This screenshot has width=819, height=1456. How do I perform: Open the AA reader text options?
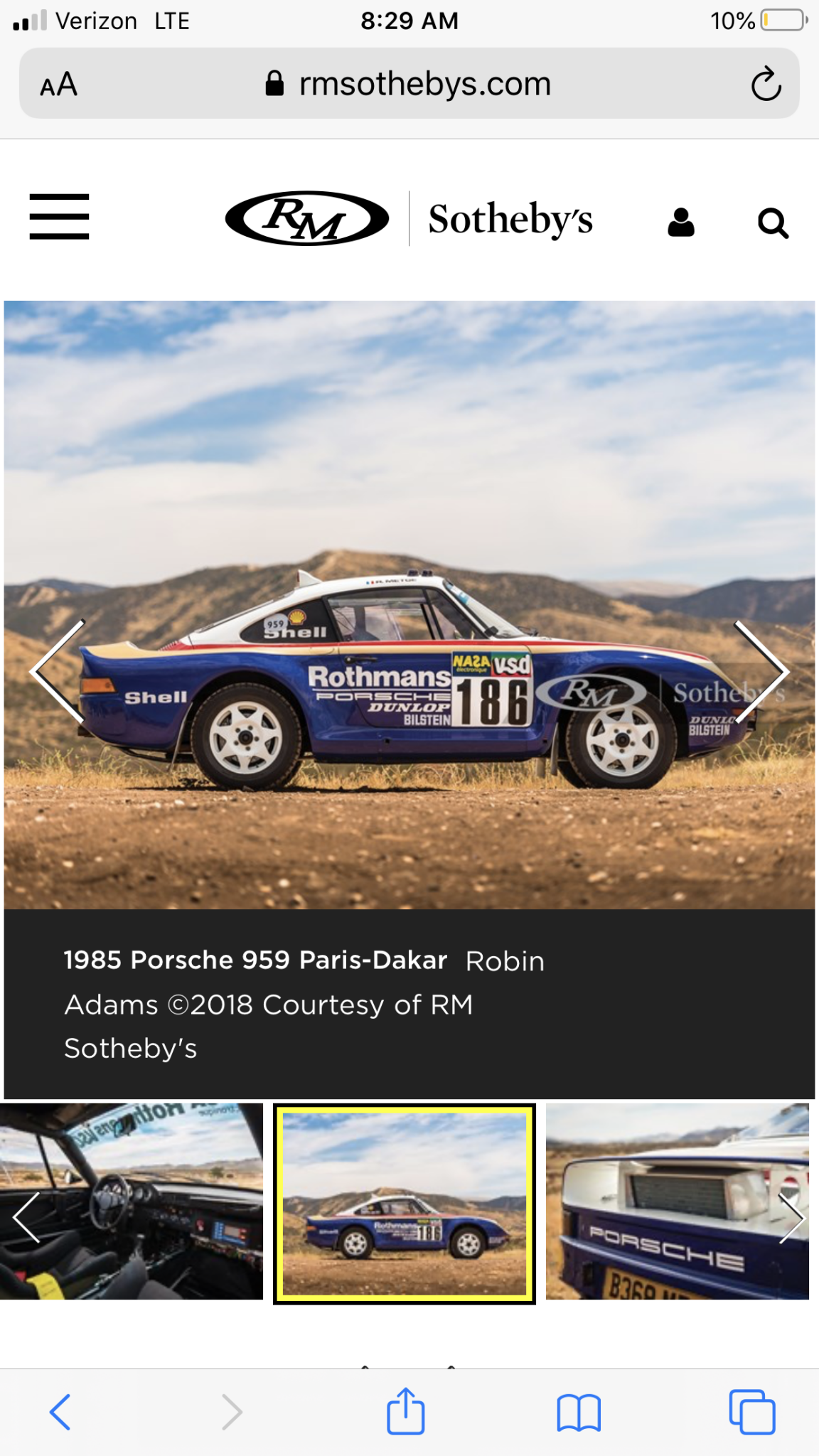point(58,85)
